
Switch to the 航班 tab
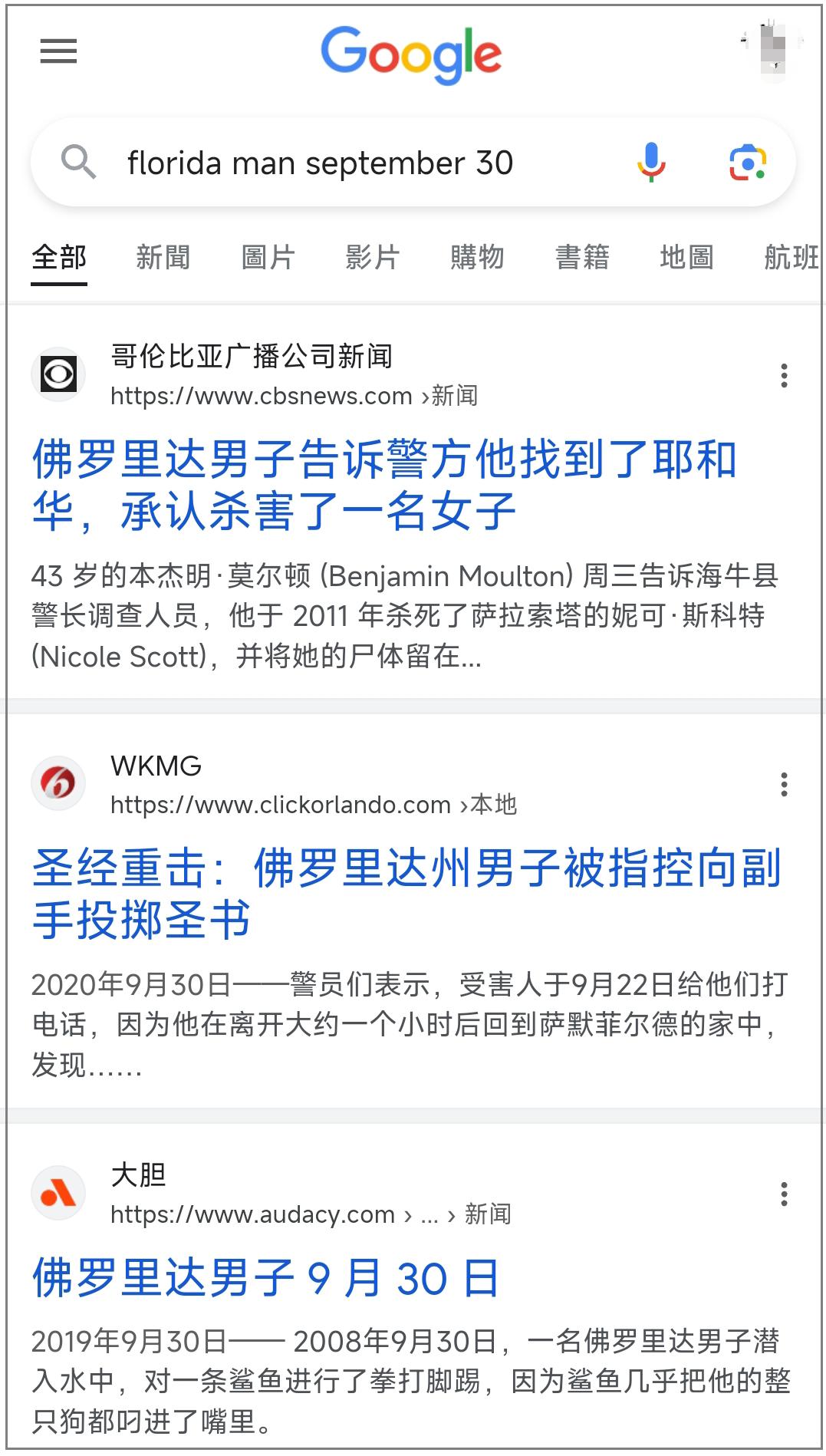[790, 257]
